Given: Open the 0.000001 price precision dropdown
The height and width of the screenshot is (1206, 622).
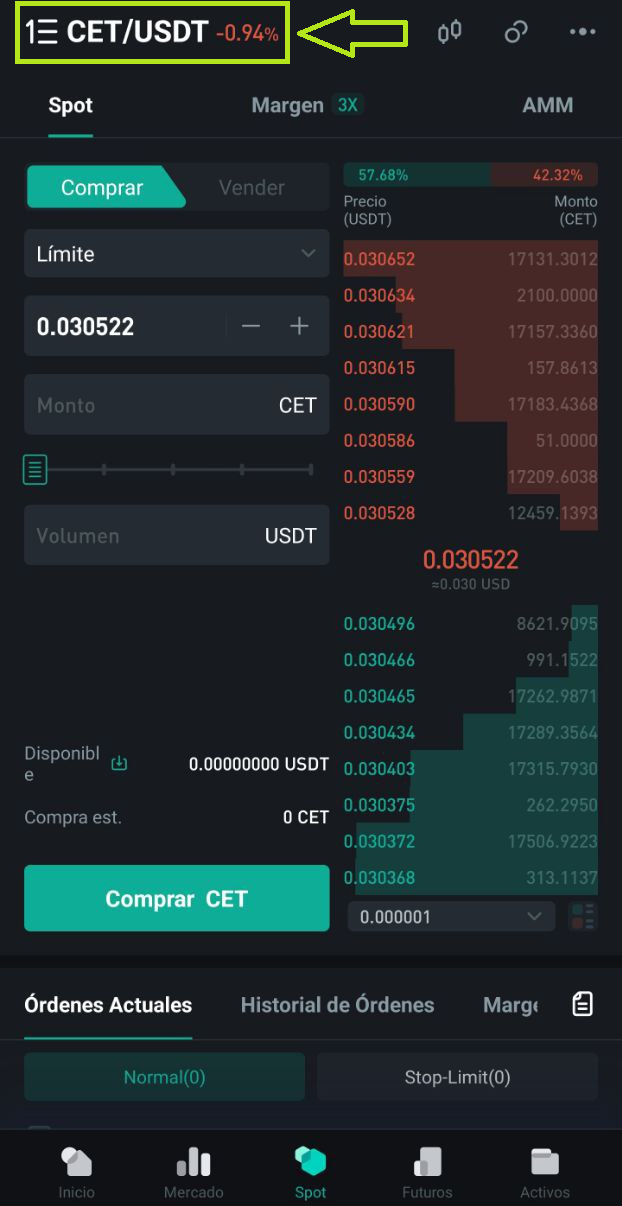Looking at the screenshot, I should (451, 916).
